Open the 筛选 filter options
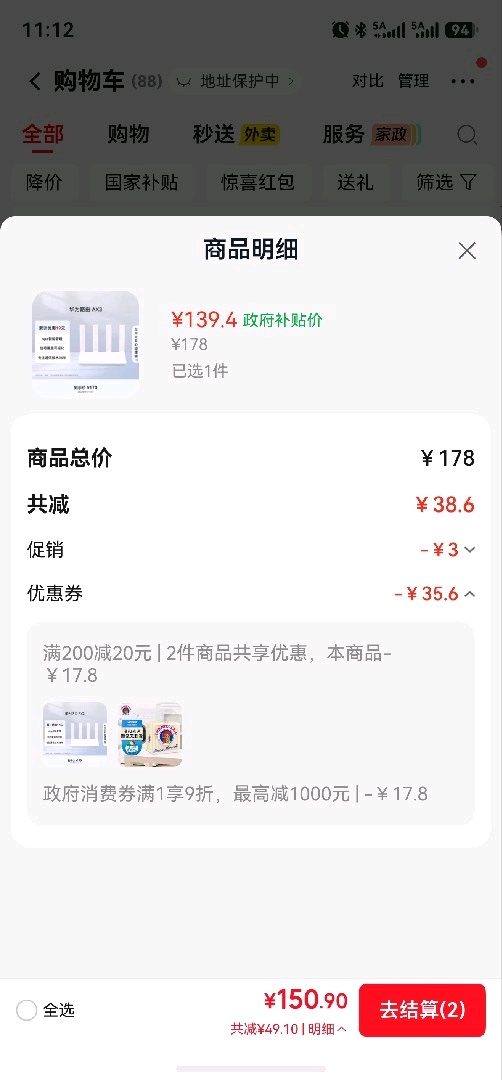502x1080 pixels. click(446, 182)
